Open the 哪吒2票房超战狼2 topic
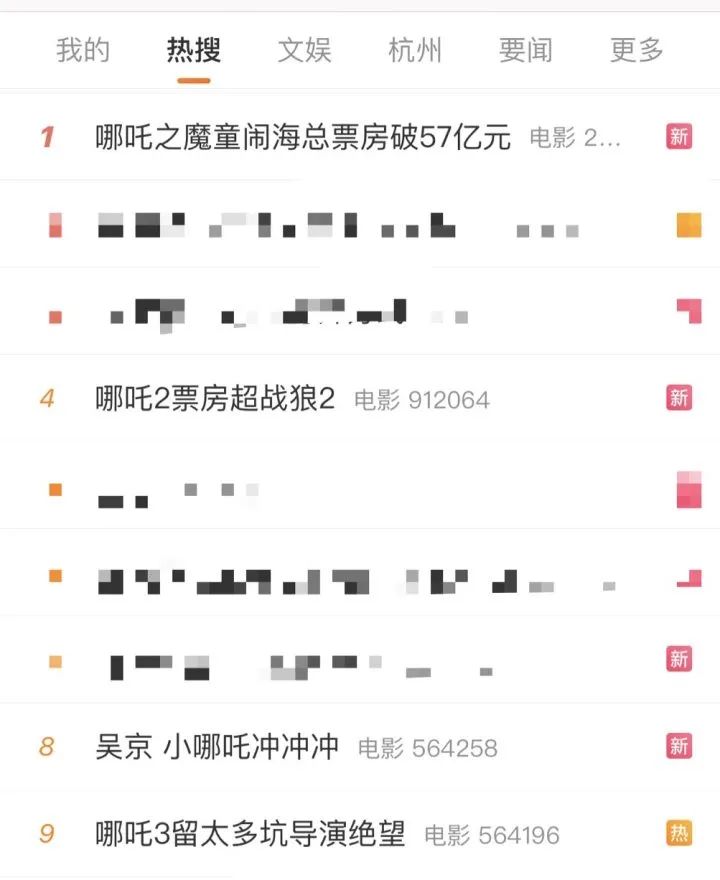Viewport: 720px width, 880px height. tap(214, 399)
